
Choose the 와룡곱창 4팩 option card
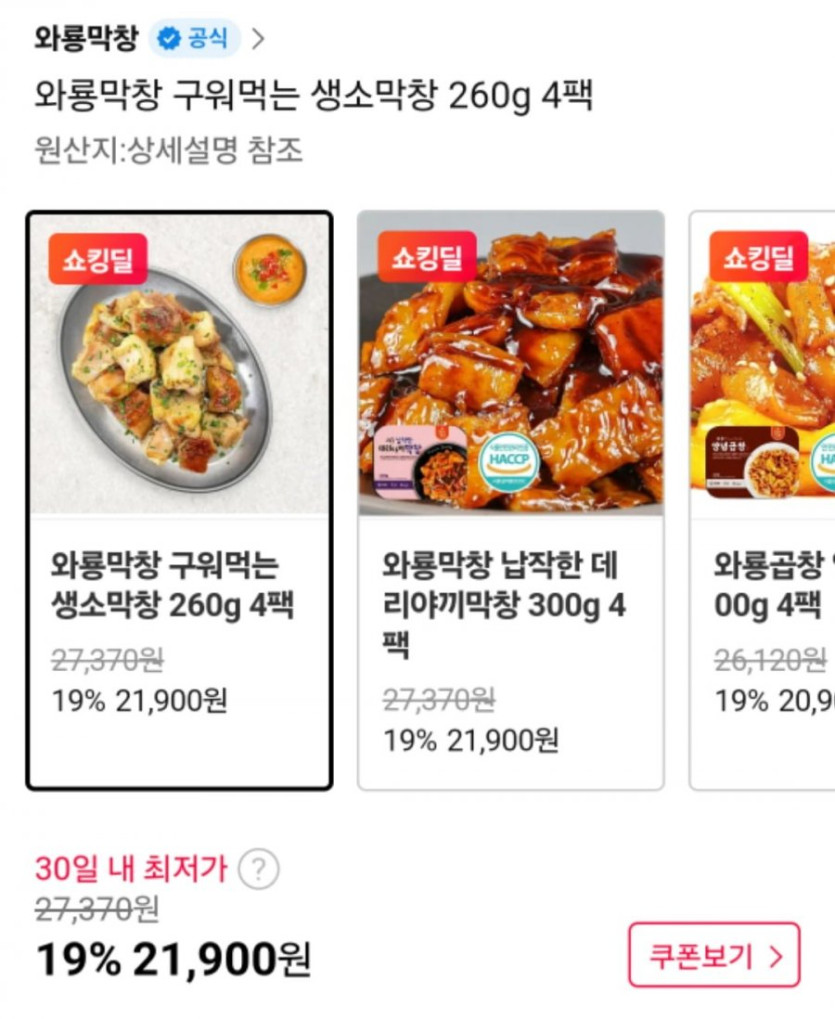tap(765, 500)
